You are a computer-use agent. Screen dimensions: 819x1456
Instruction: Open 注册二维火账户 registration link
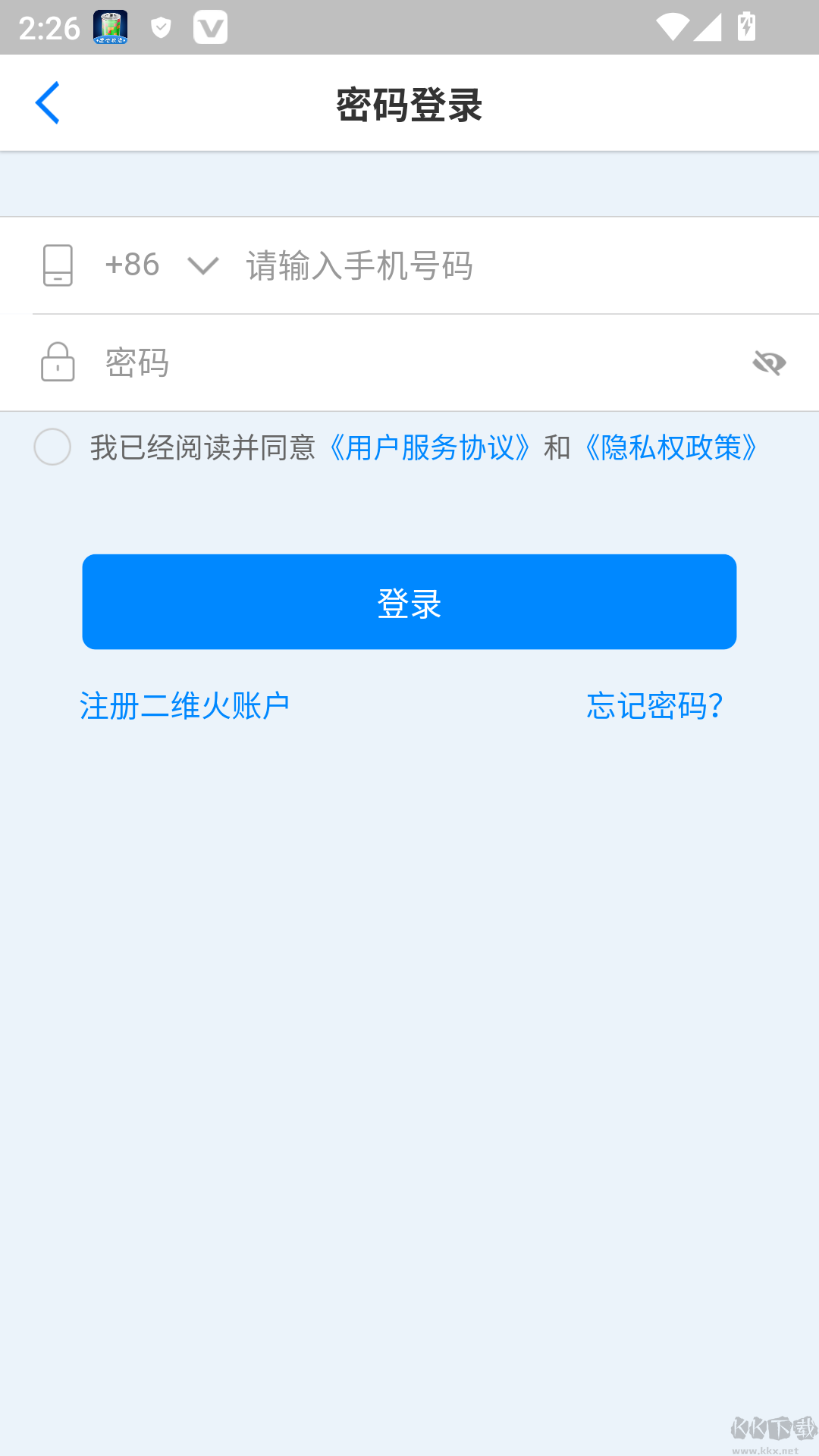(184, 706)
